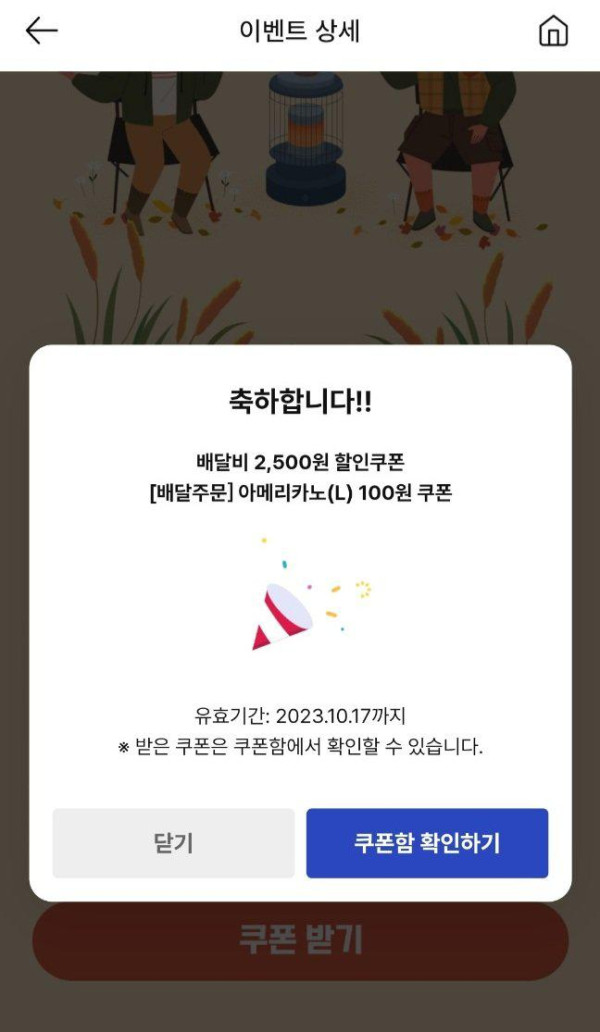The width and height of the screenshot is (600, 1032).
Task: Tap 쿠폰함 확인하기 to view coupons
Action: pos(427,843)
